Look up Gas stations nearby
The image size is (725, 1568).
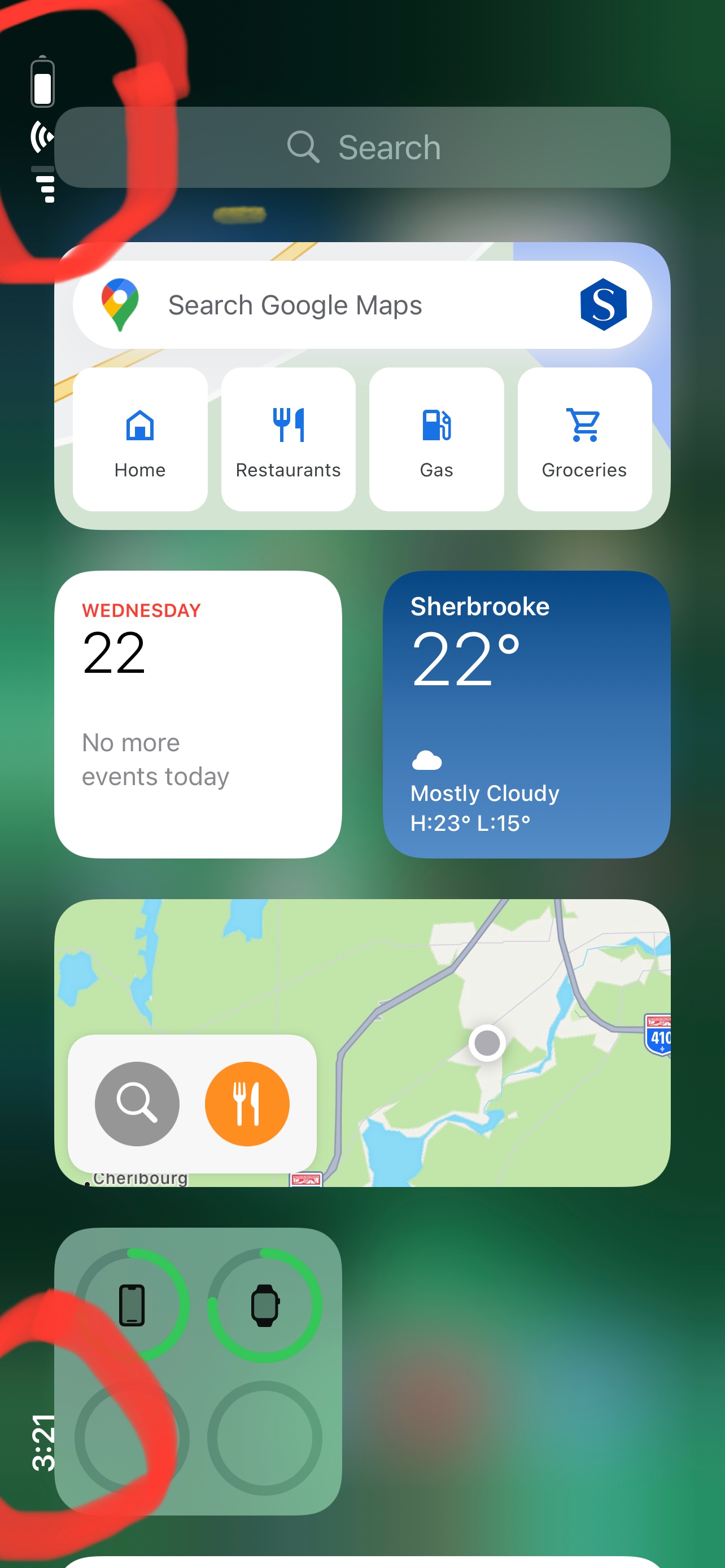point(436,440)
